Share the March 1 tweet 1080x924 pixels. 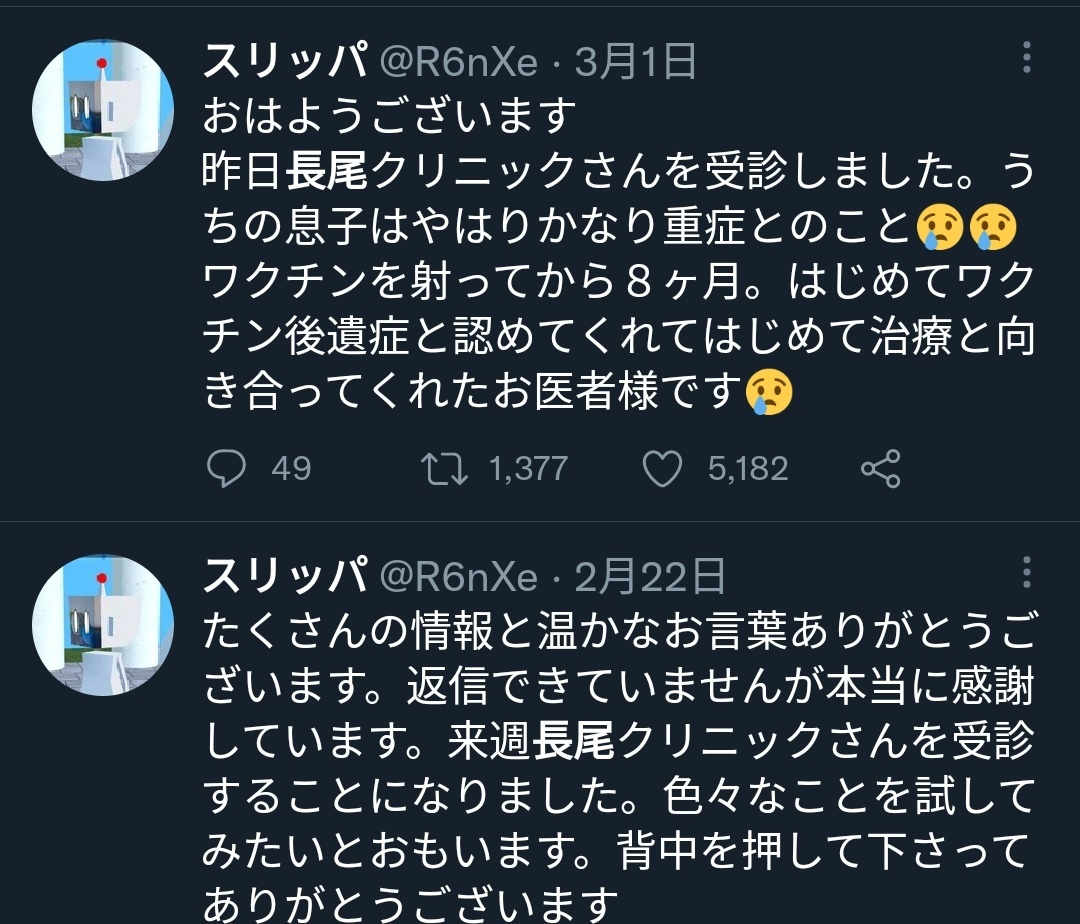tap(880, 469)
